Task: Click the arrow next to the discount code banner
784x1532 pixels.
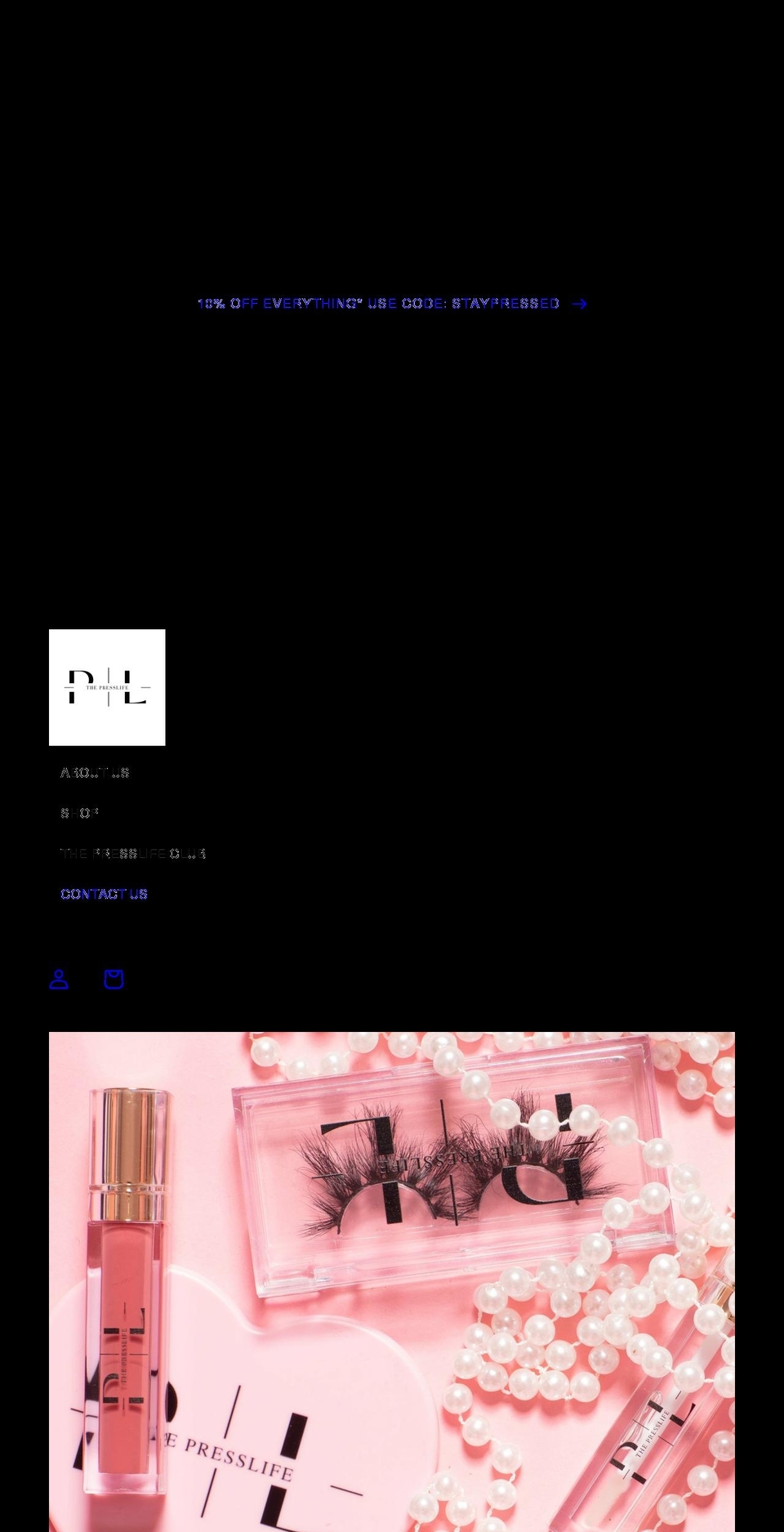Action: tap(579, 303)
